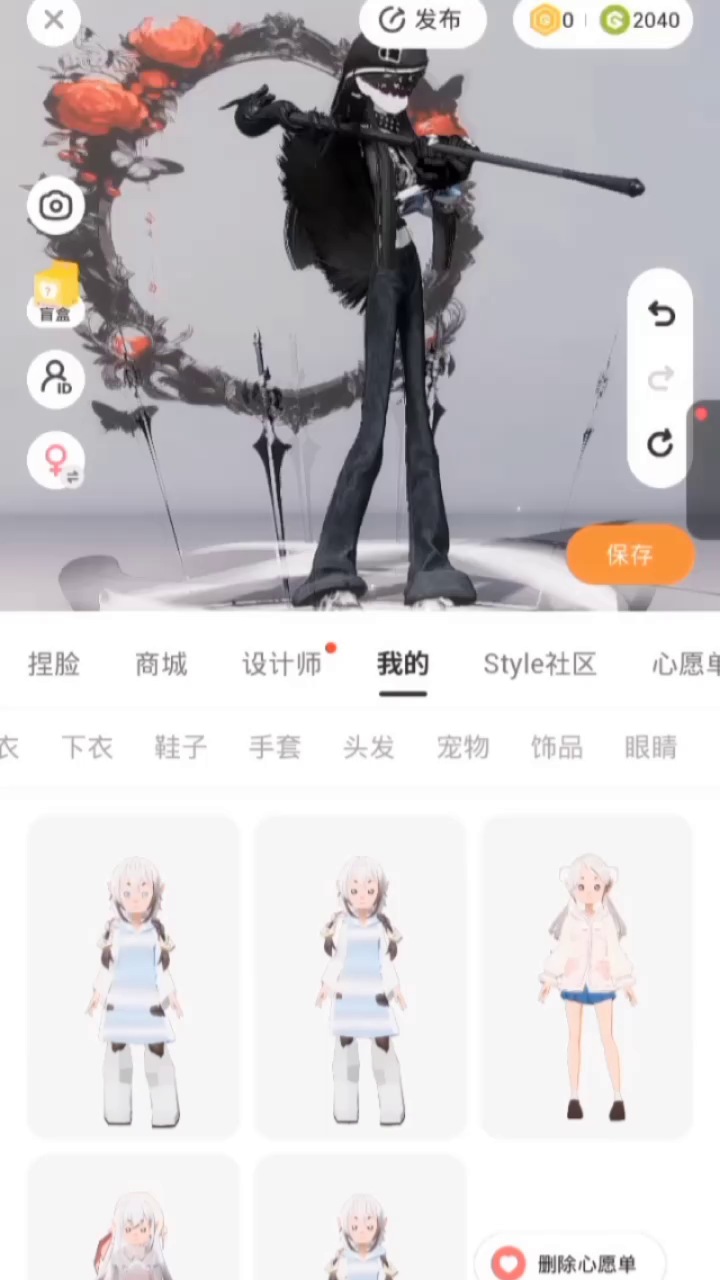Filter by 下衣 category

tap(87, 747)
